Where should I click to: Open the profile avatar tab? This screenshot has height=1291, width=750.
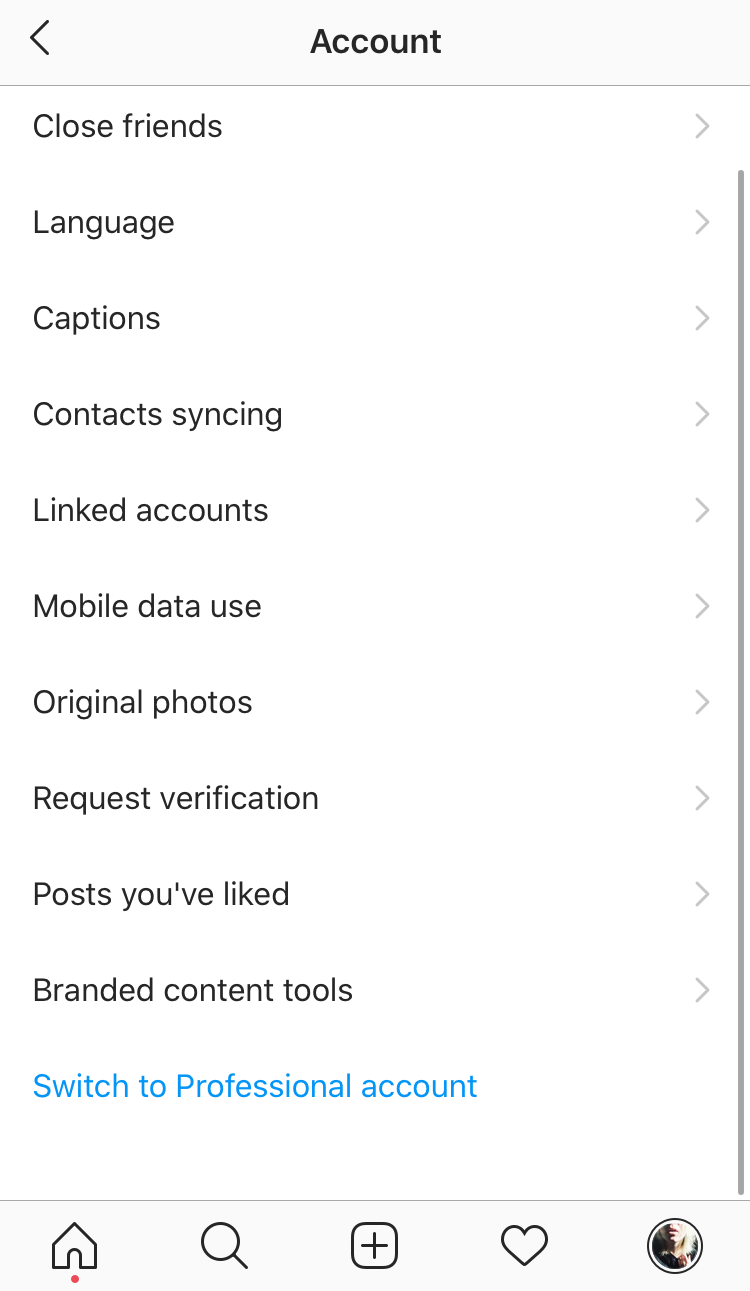pos(675,1246)
